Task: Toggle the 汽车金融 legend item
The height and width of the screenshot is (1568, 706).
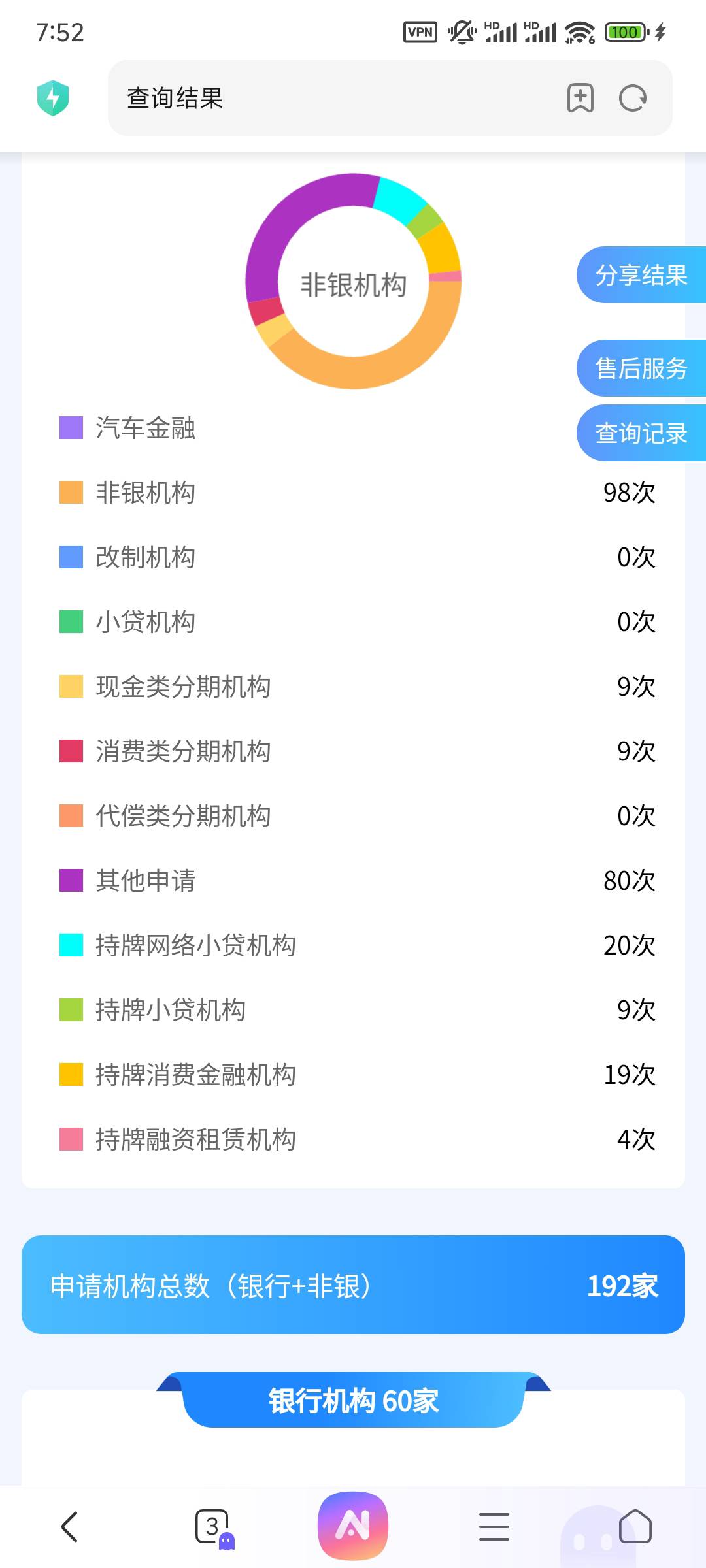Action: click(127, 428)
